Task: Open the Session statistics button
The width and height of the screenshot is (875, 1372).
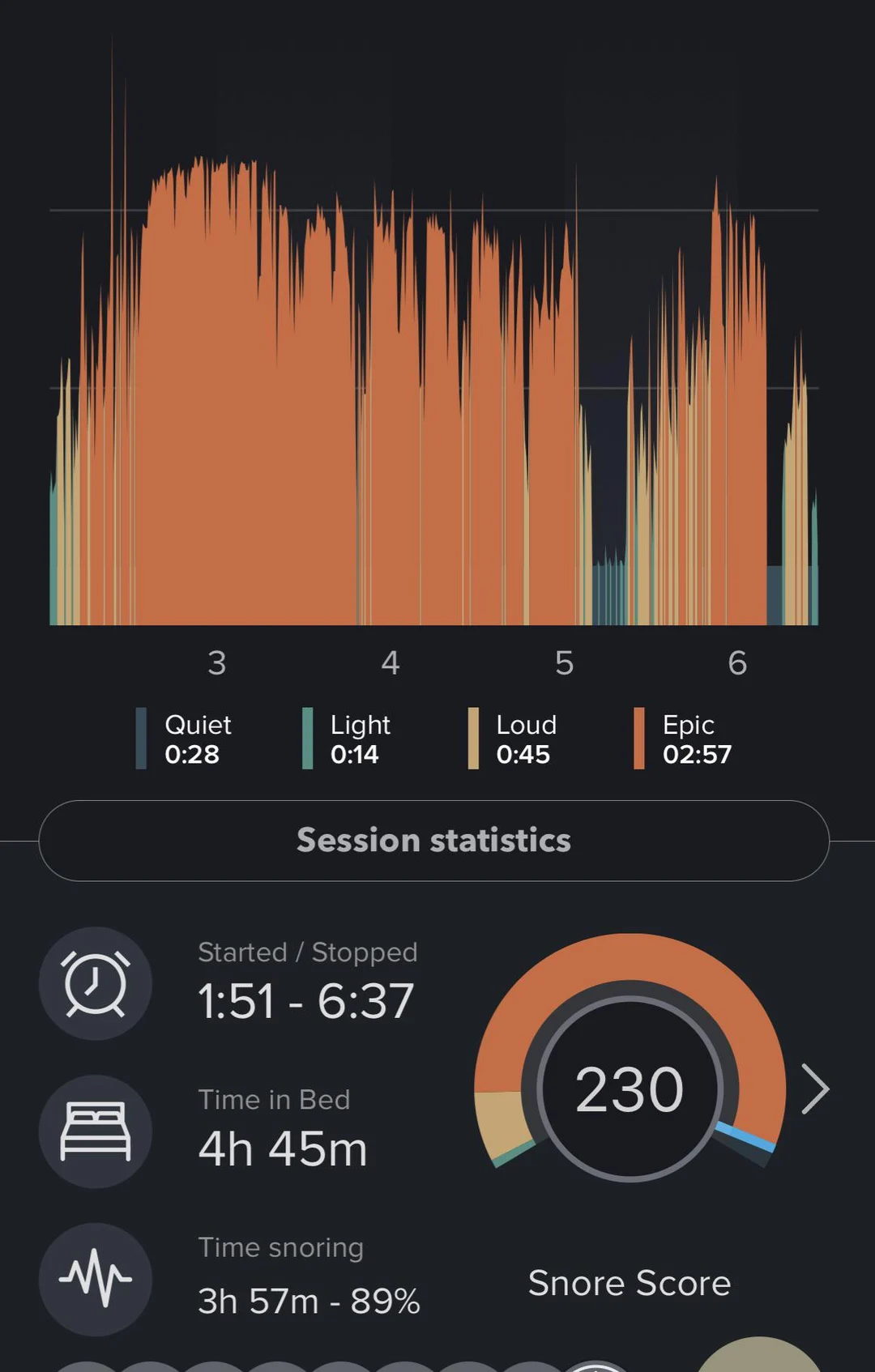Action: coord(433,841)
